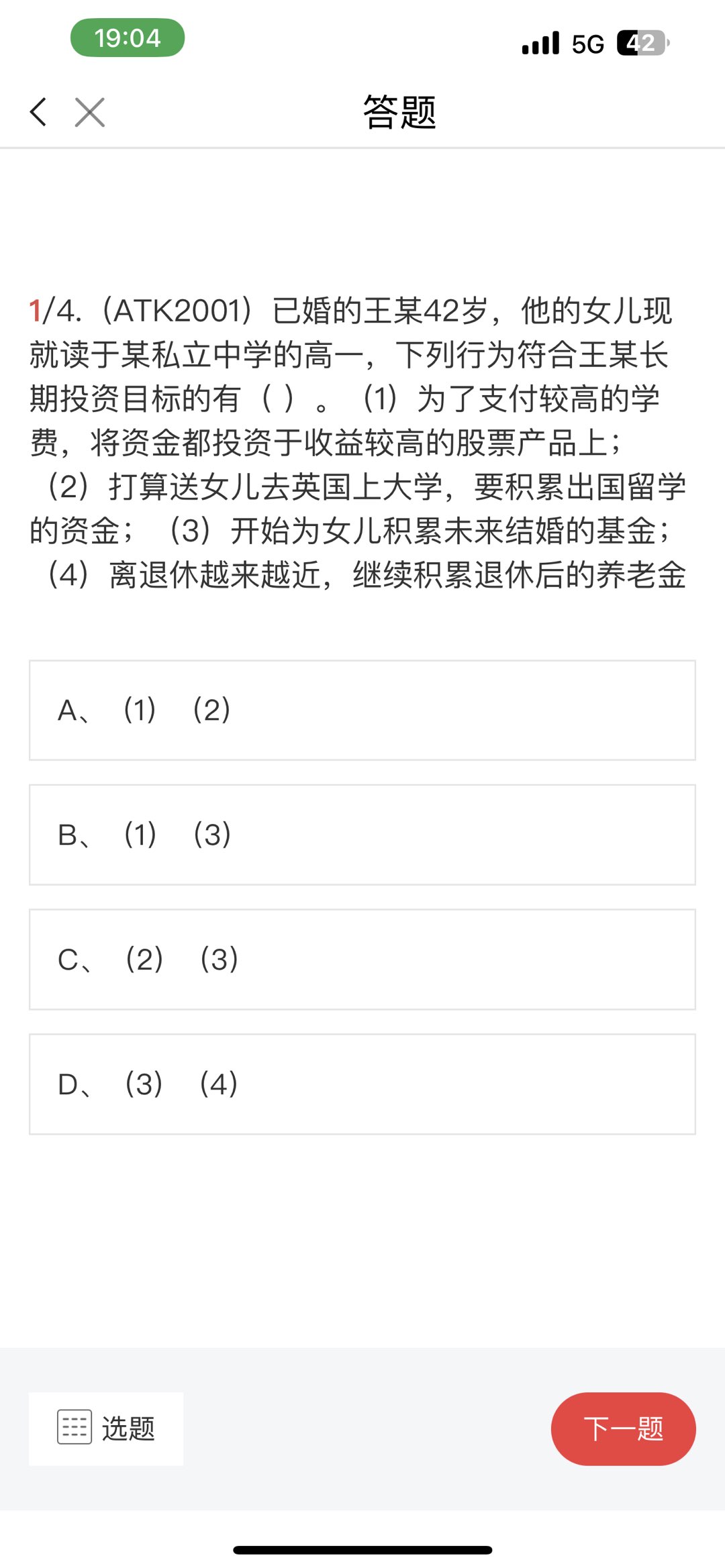Select answer A、(1)(2)
The image size is (725, 1568).
(x=362, y=710)
